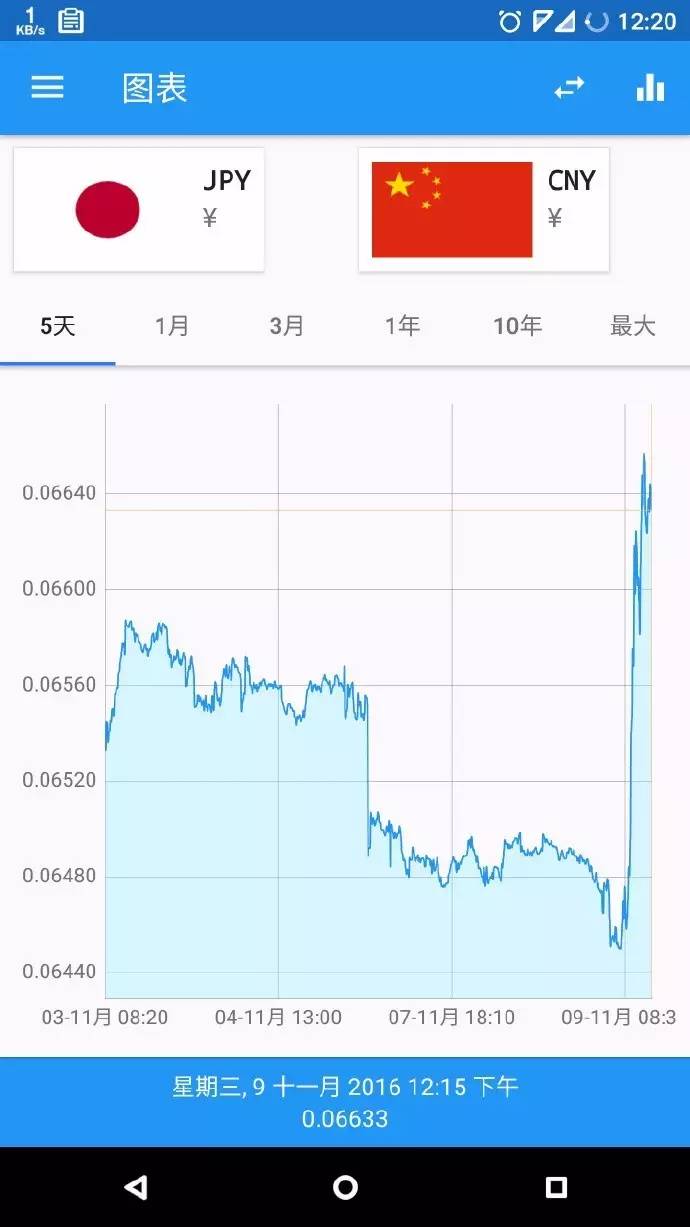Image resolution: width=690 pixels, height=1227 pixels.
Task: Switch to the 1月 range tab
Action: coord(172,326)
